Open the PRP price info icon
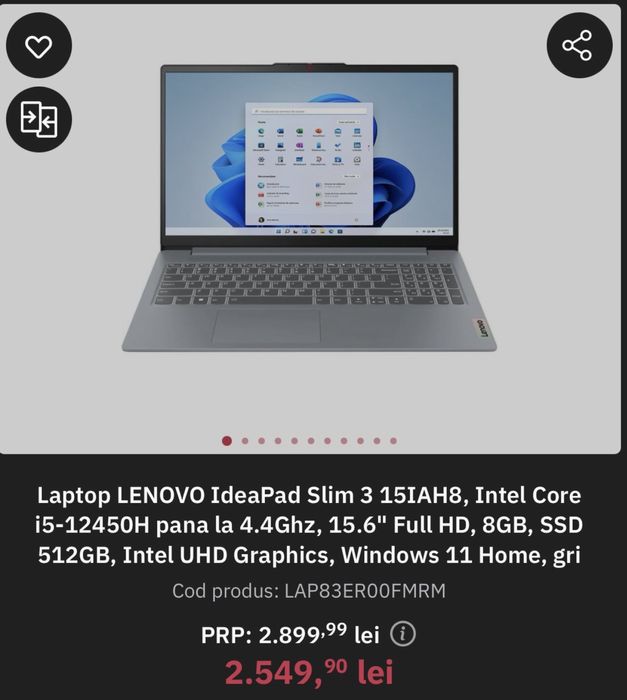The image size is (627, 700). [402, 634]
